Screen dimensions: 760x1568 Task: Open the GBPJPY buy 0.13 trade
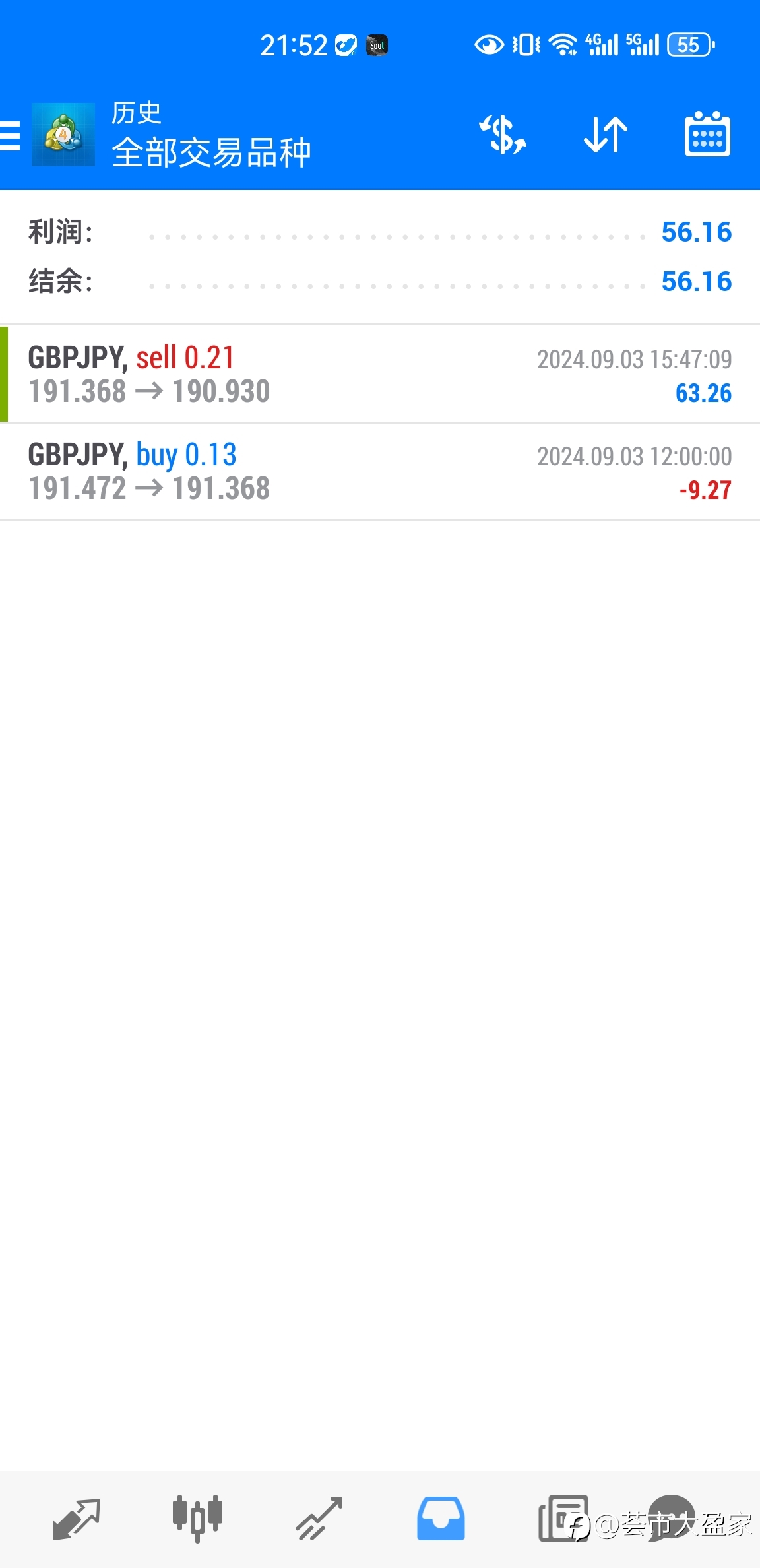click(380, 471)
